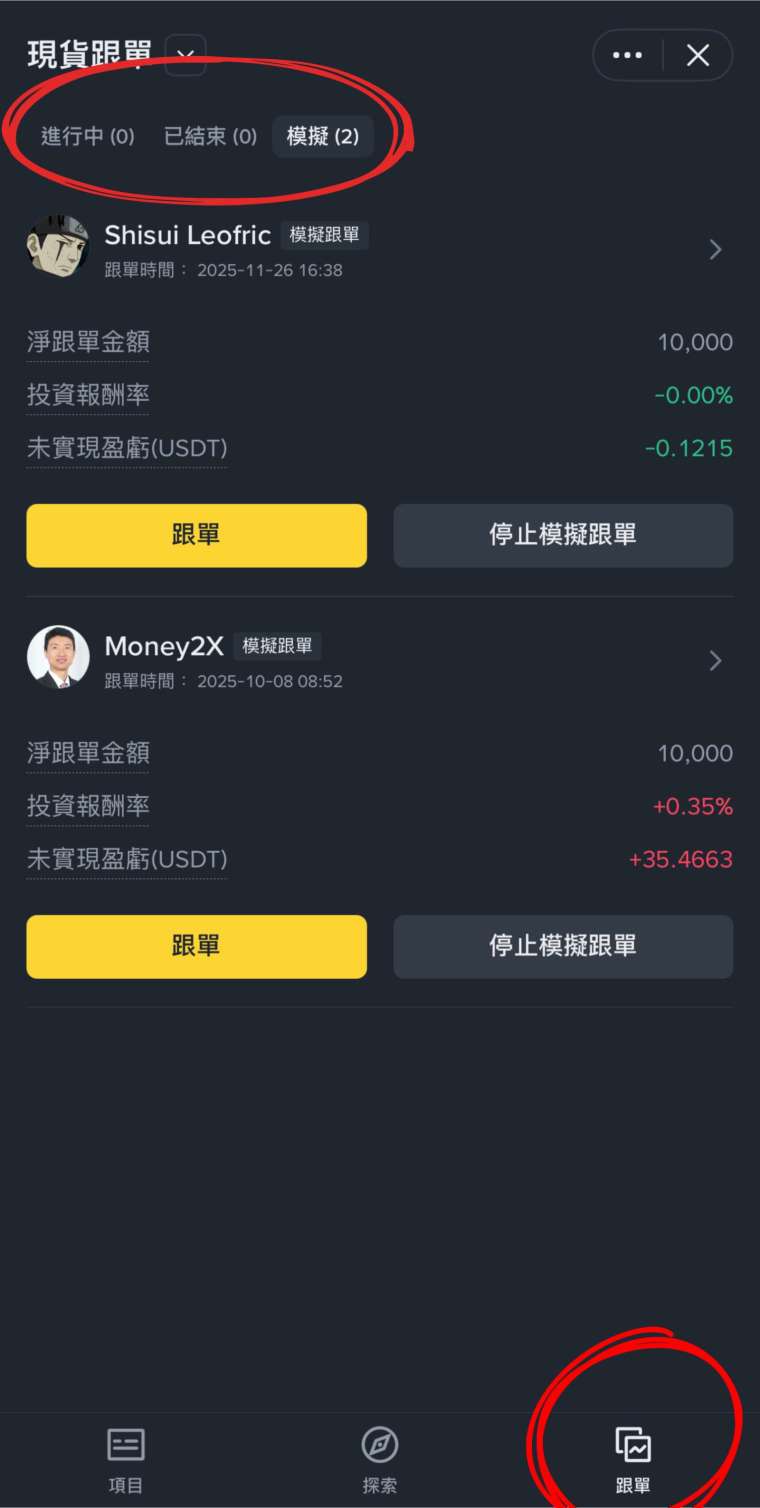Tap yellow 跟單 button for Shisui Leofric
The image size is (760, 1508).
tap(196, 535)
